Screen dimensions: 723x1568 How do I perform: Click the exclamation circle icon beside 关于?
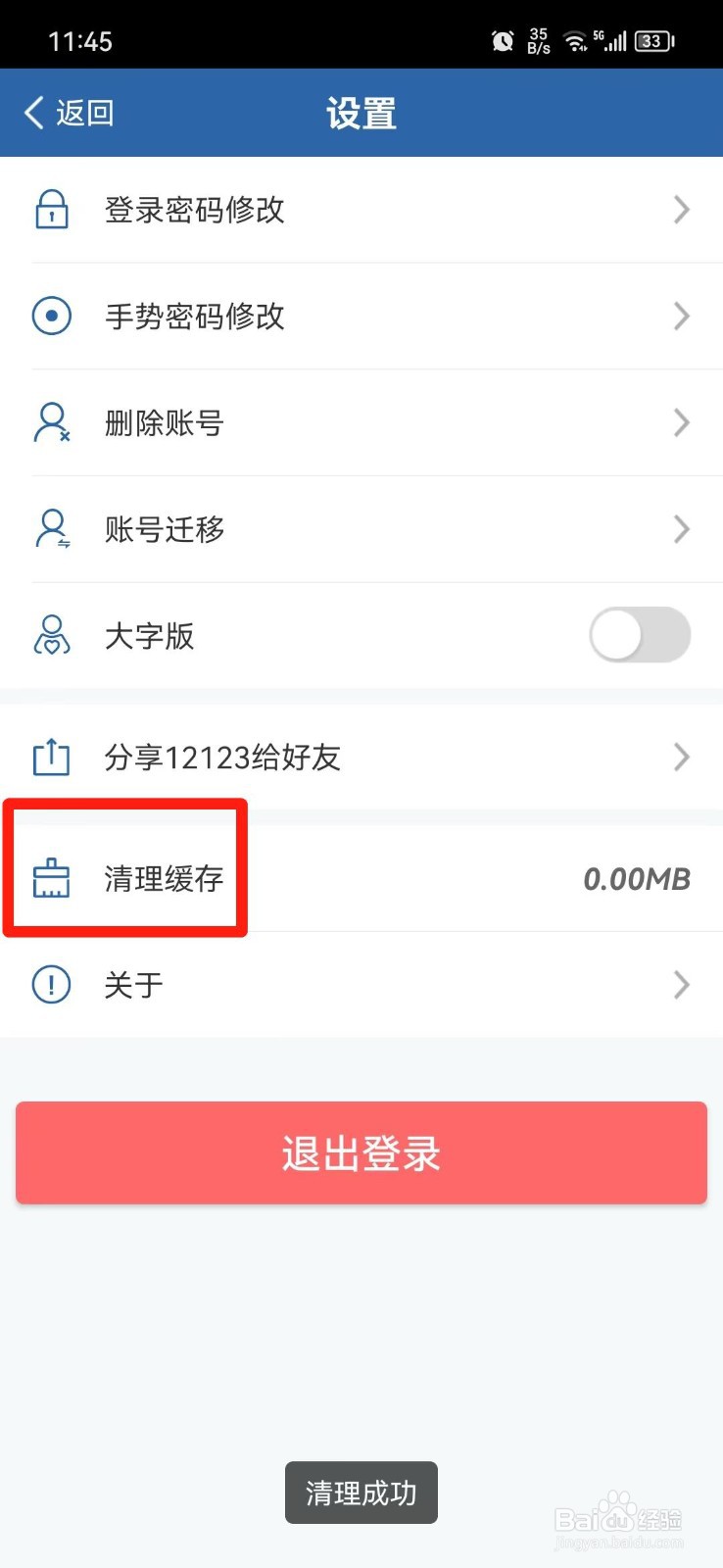(x=51, y=985)
